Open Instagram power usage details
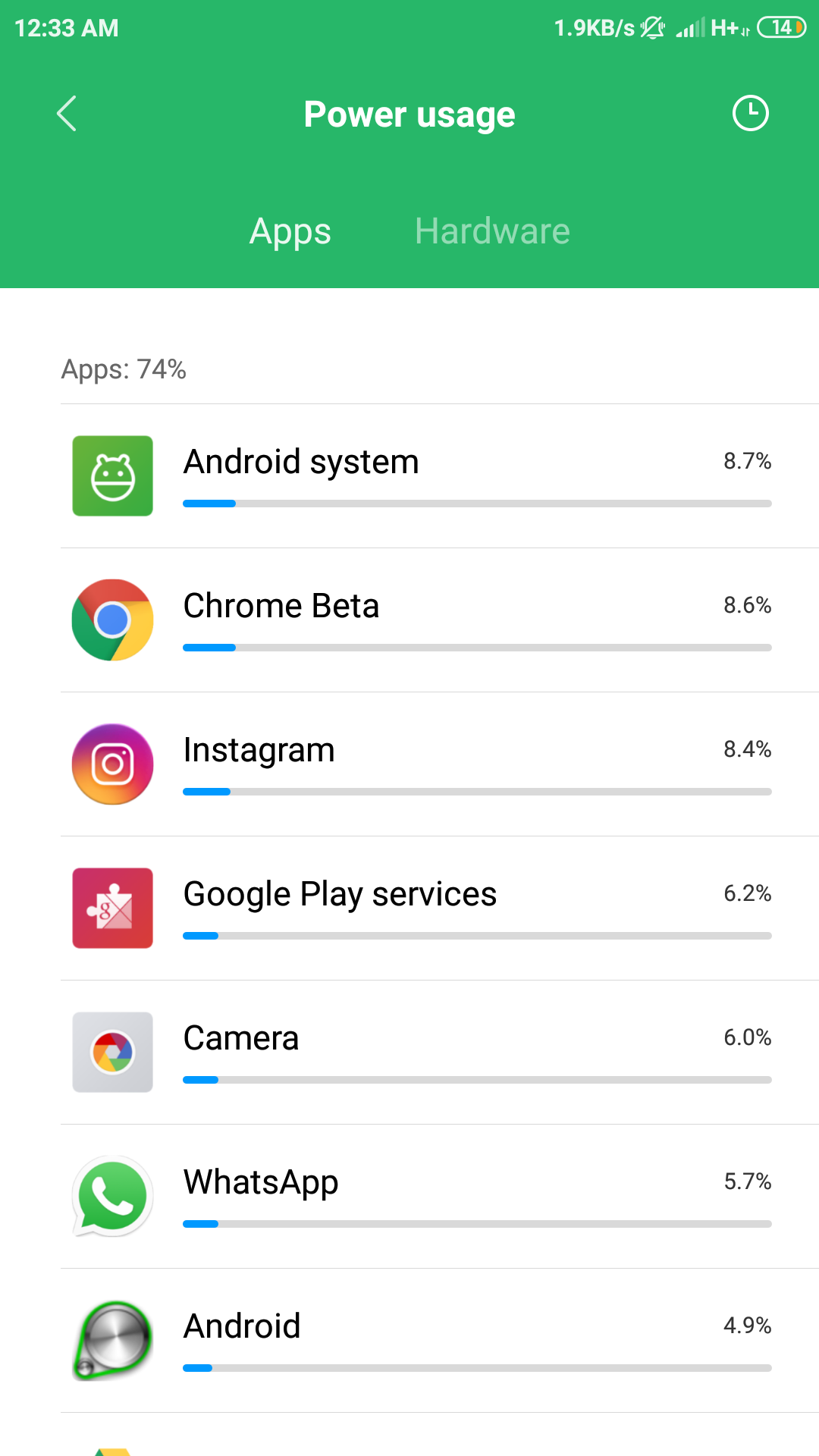 pos(440,764)
